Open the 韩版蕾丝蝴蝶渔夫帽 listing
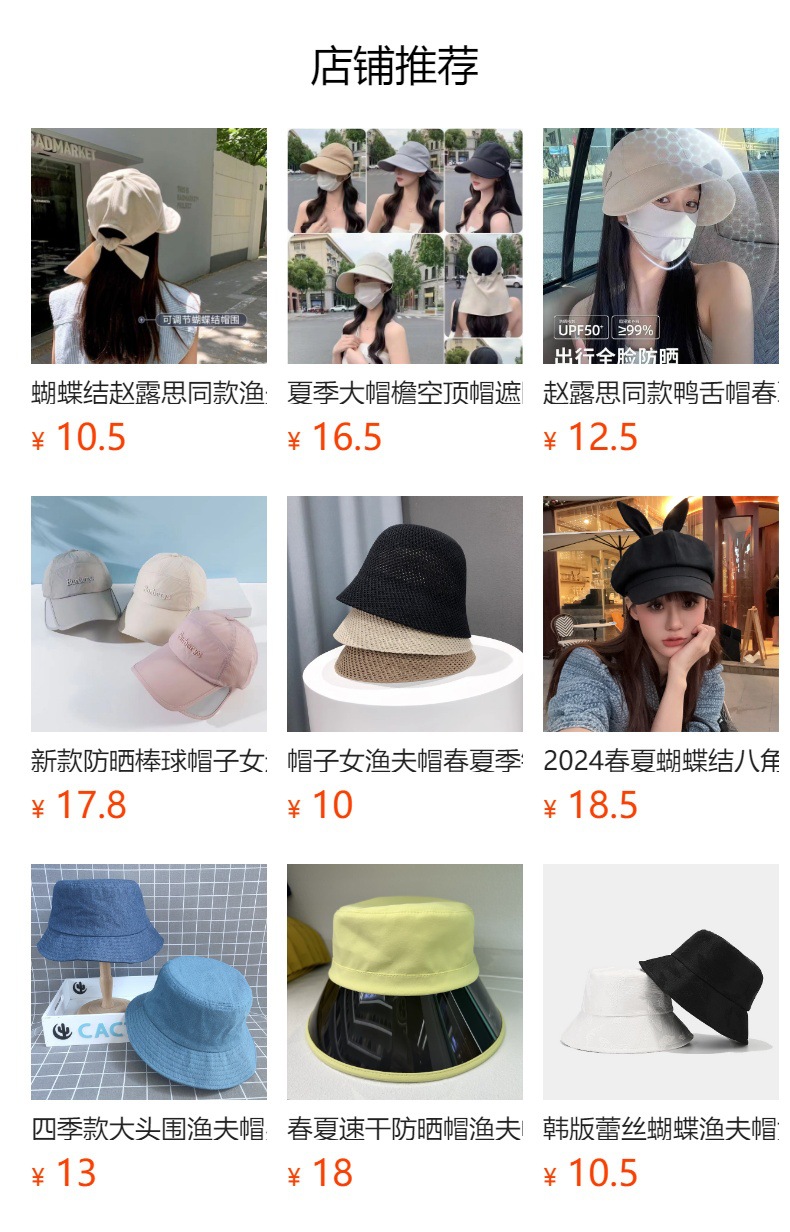 click(660, 982)
